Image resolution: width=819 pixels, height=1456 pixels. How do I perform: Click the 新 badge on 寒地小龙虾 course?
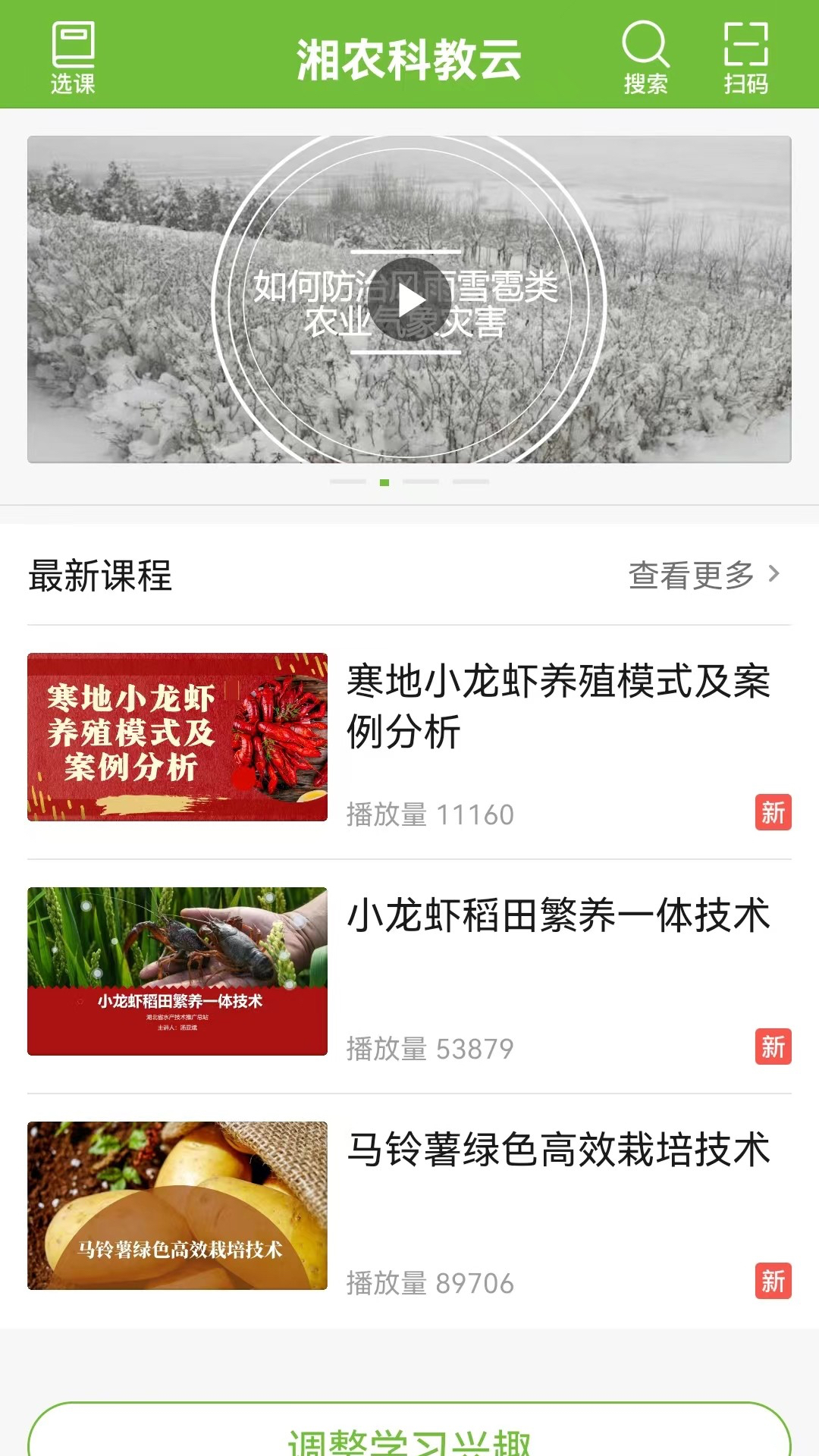pyautogui.click(x=775, y=813)
